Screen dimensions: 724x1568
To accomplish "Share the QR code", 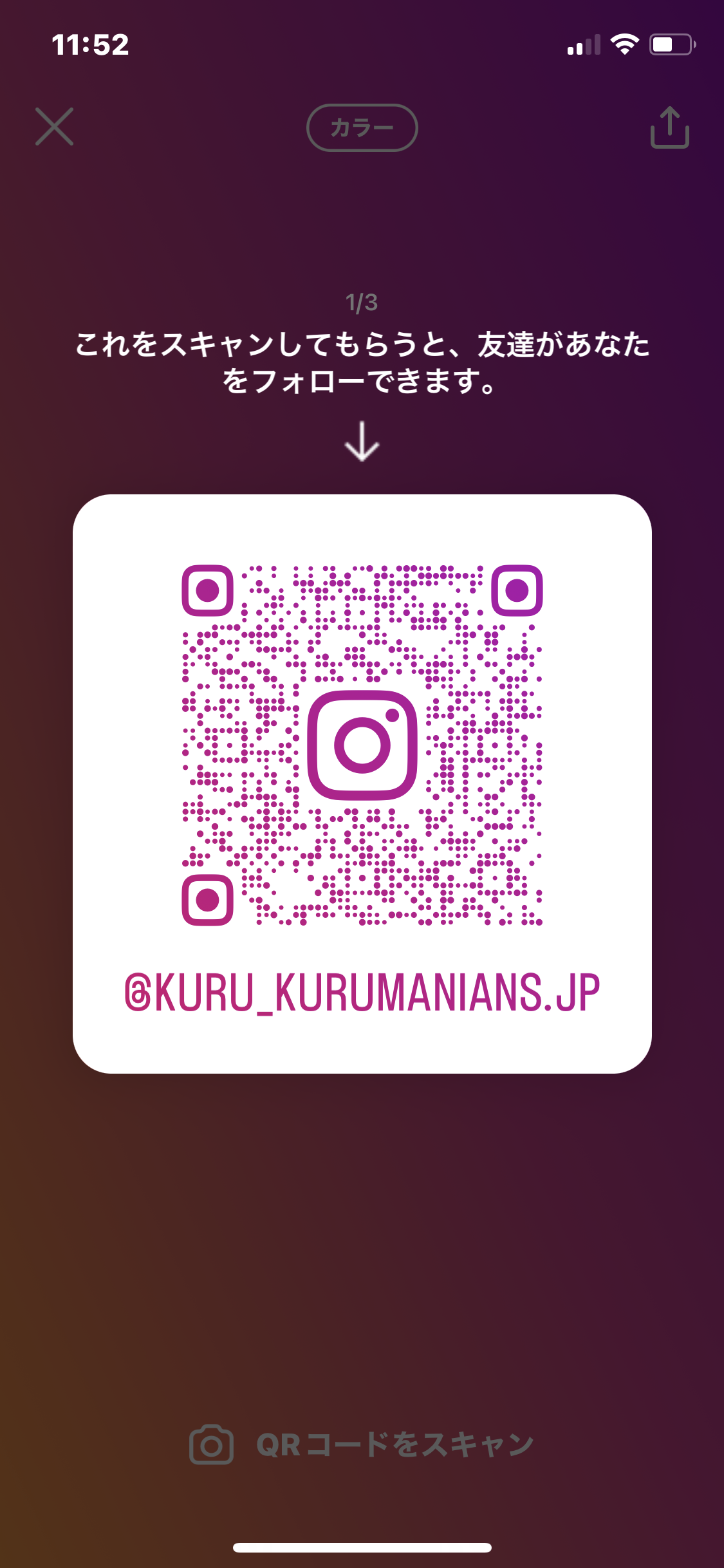I will point(669,128).
